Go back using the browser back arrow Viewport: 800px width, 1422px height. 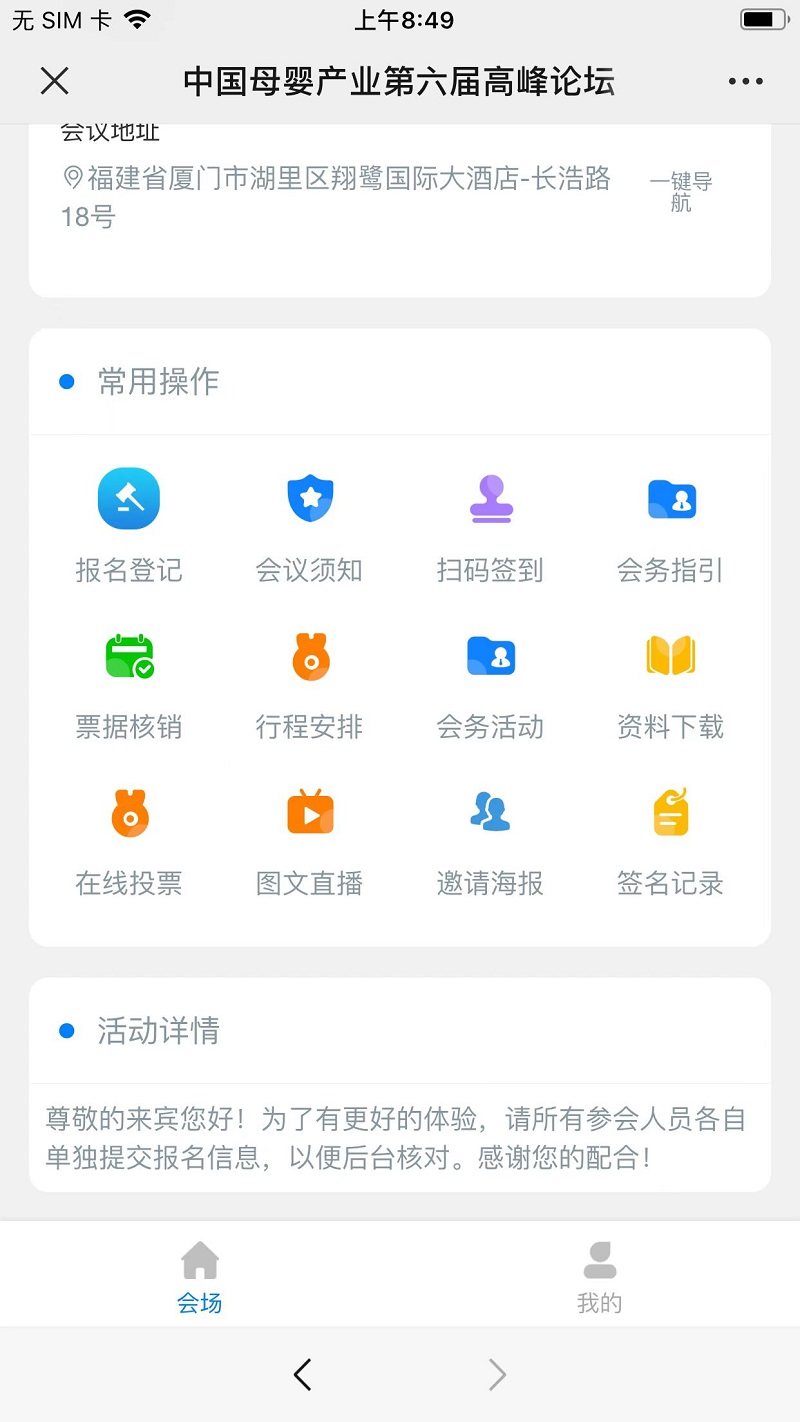303,1375
